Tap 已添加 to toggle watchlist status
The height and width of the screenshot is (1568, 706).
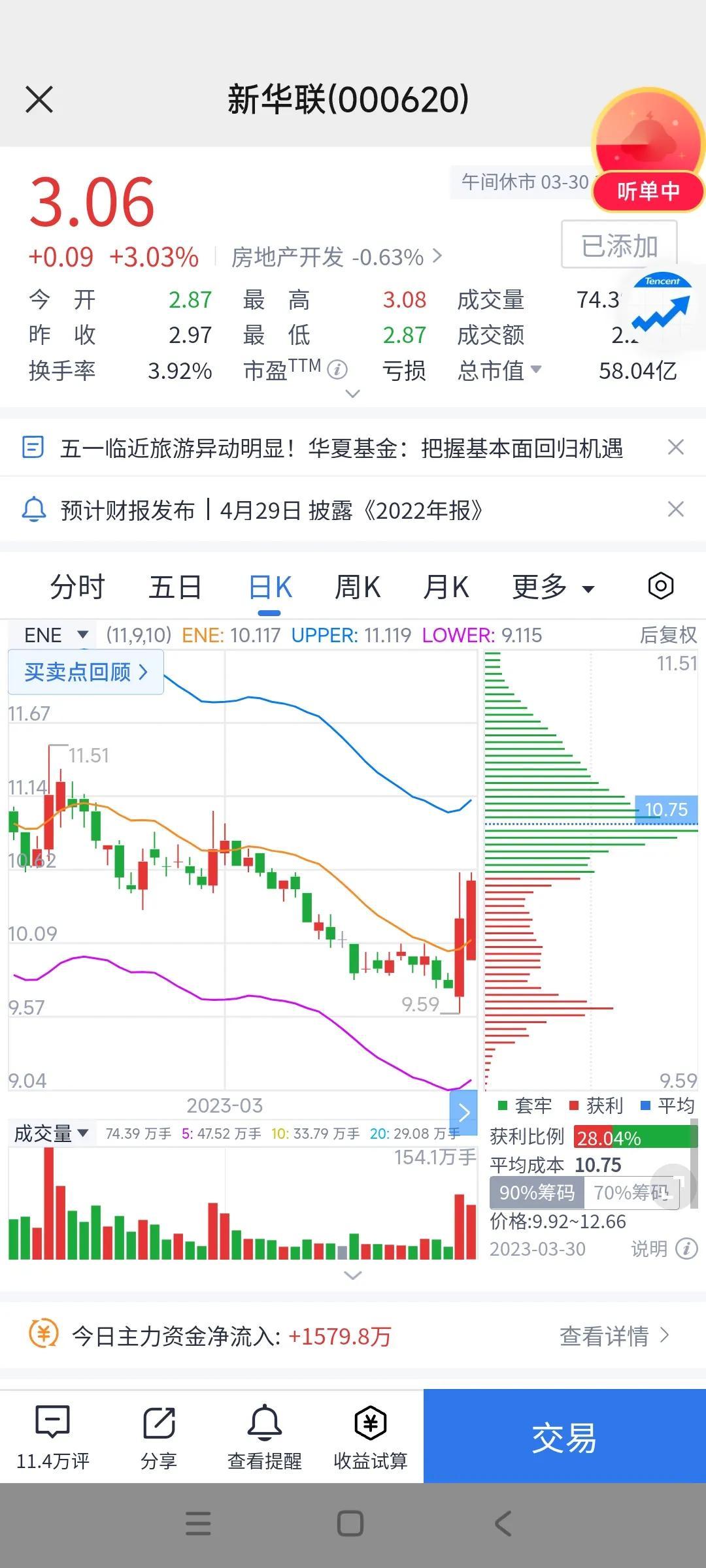pyautogui.click(x=617, y=243)
